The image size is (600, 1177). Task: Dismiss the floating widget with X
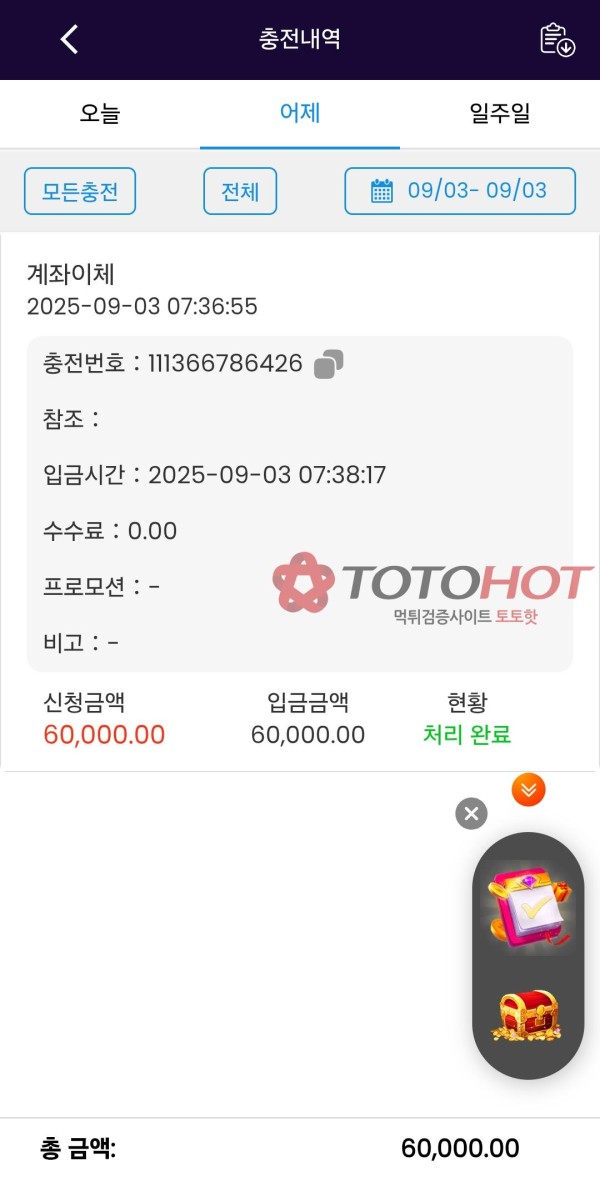pyautogui.click(x=471, y=813)
